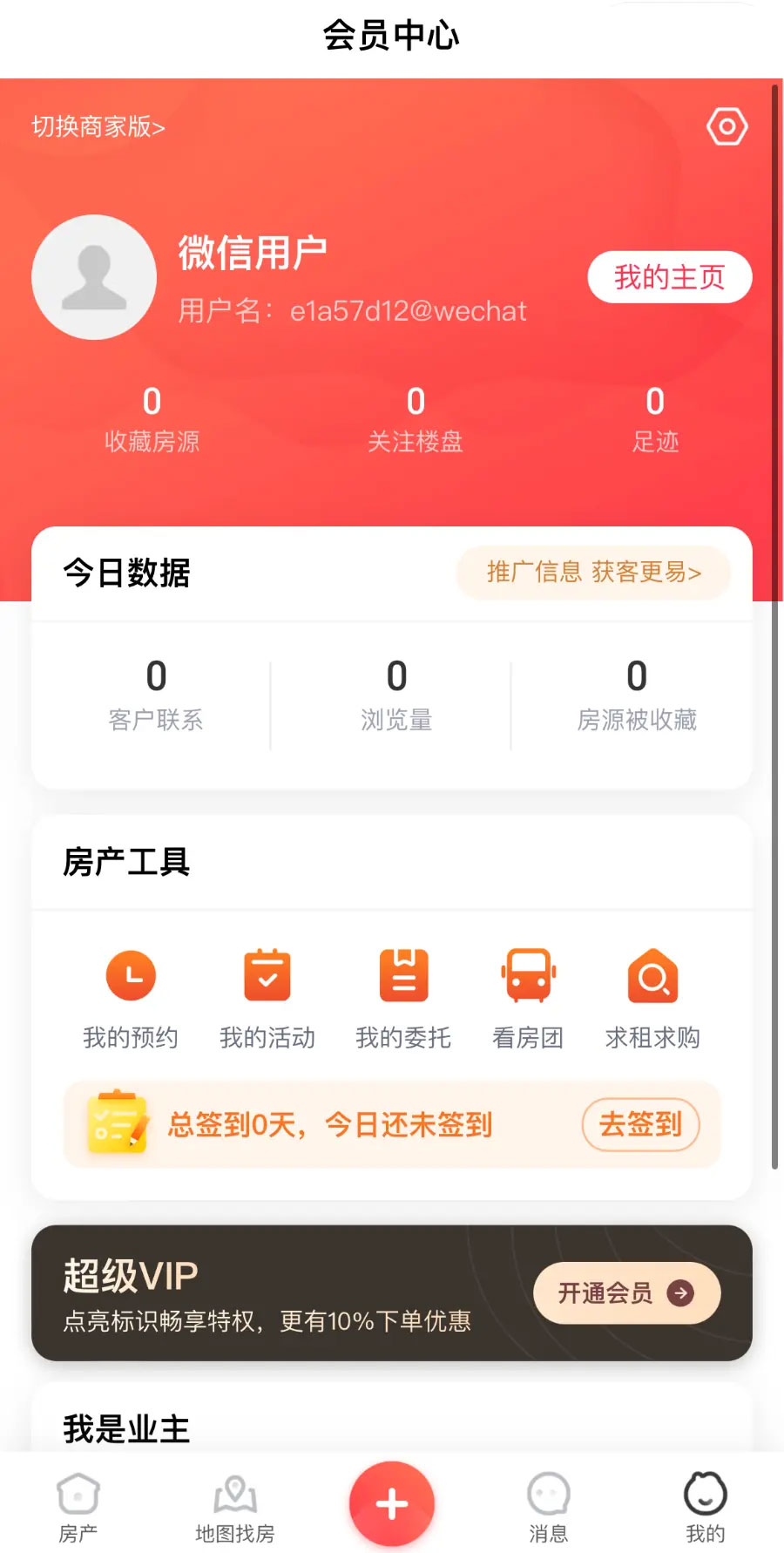Switch to the 消息 tab

[549, 1508]
